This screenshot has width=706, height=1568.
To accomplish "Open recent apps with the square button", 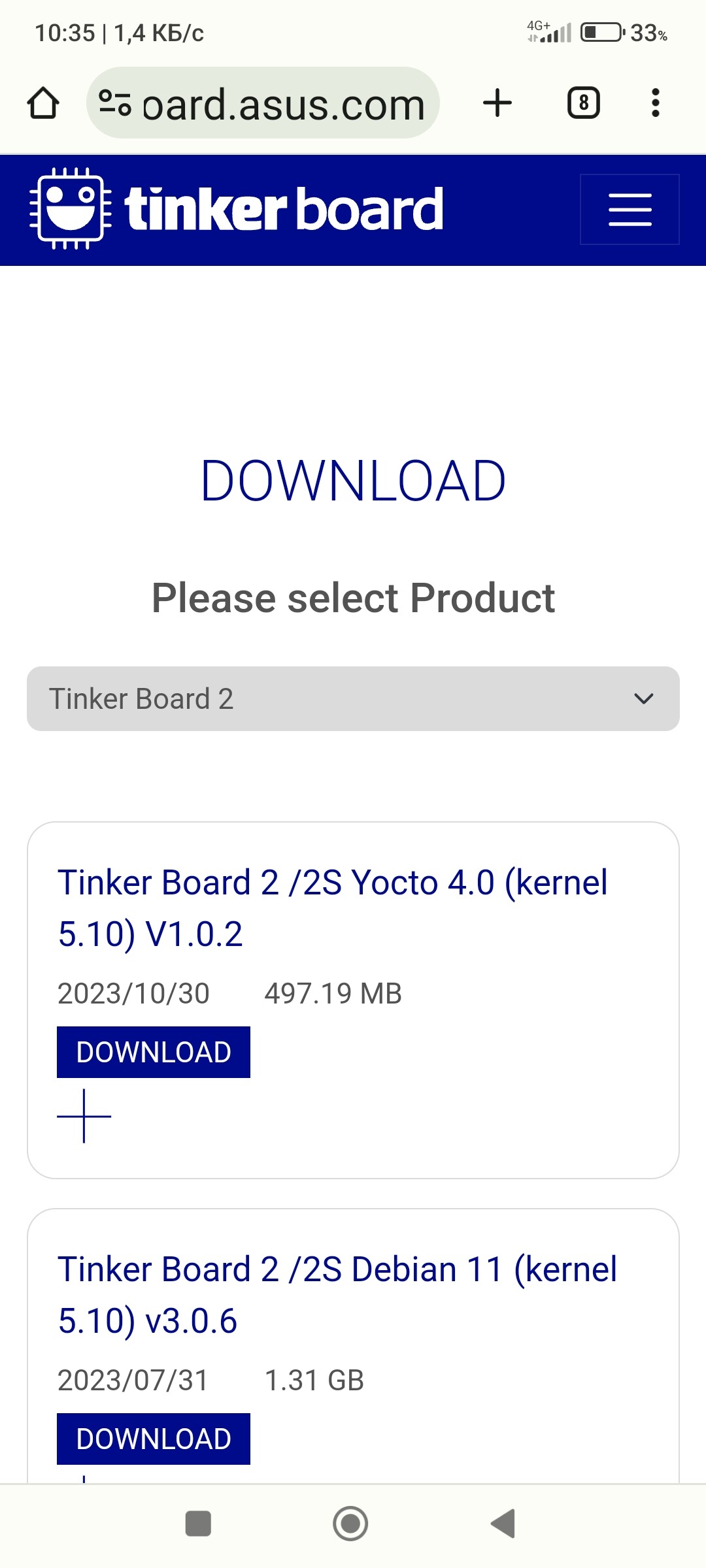I will click(198, 1524).
